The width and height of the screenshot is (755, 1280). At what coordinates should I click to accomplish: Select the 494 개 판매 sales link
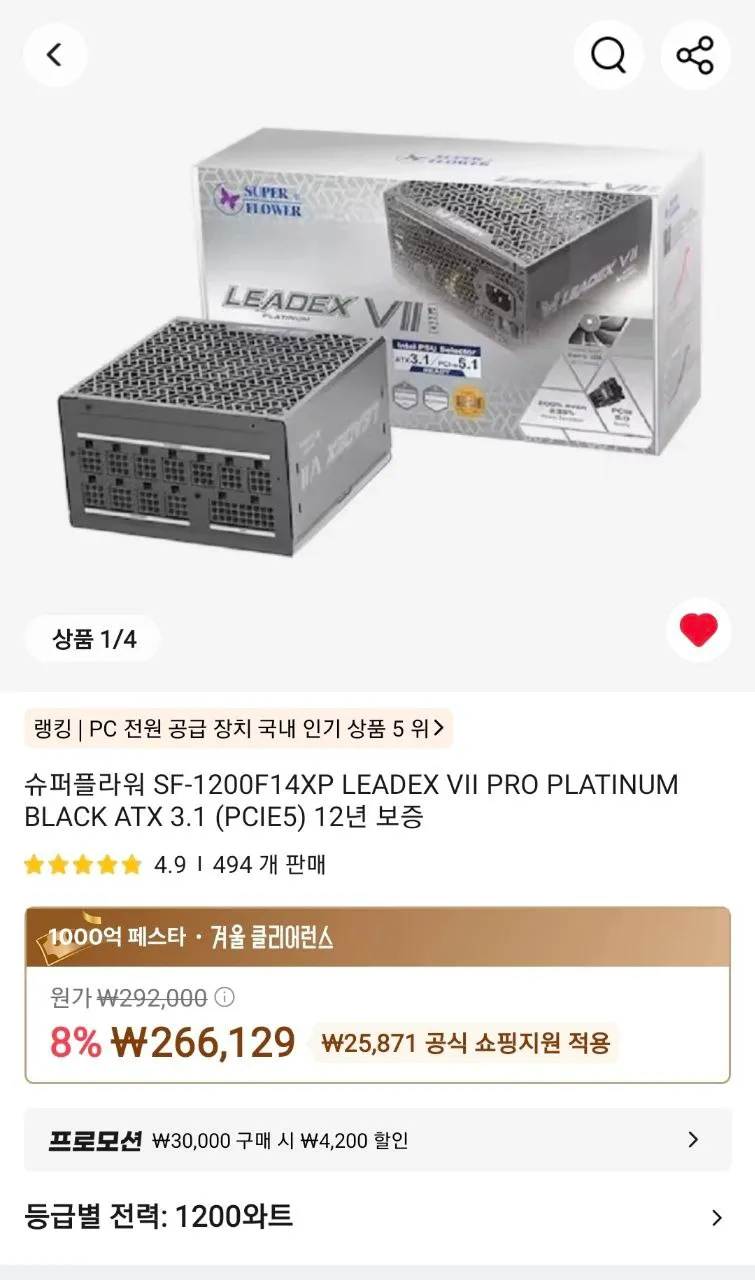coord(267,864)
